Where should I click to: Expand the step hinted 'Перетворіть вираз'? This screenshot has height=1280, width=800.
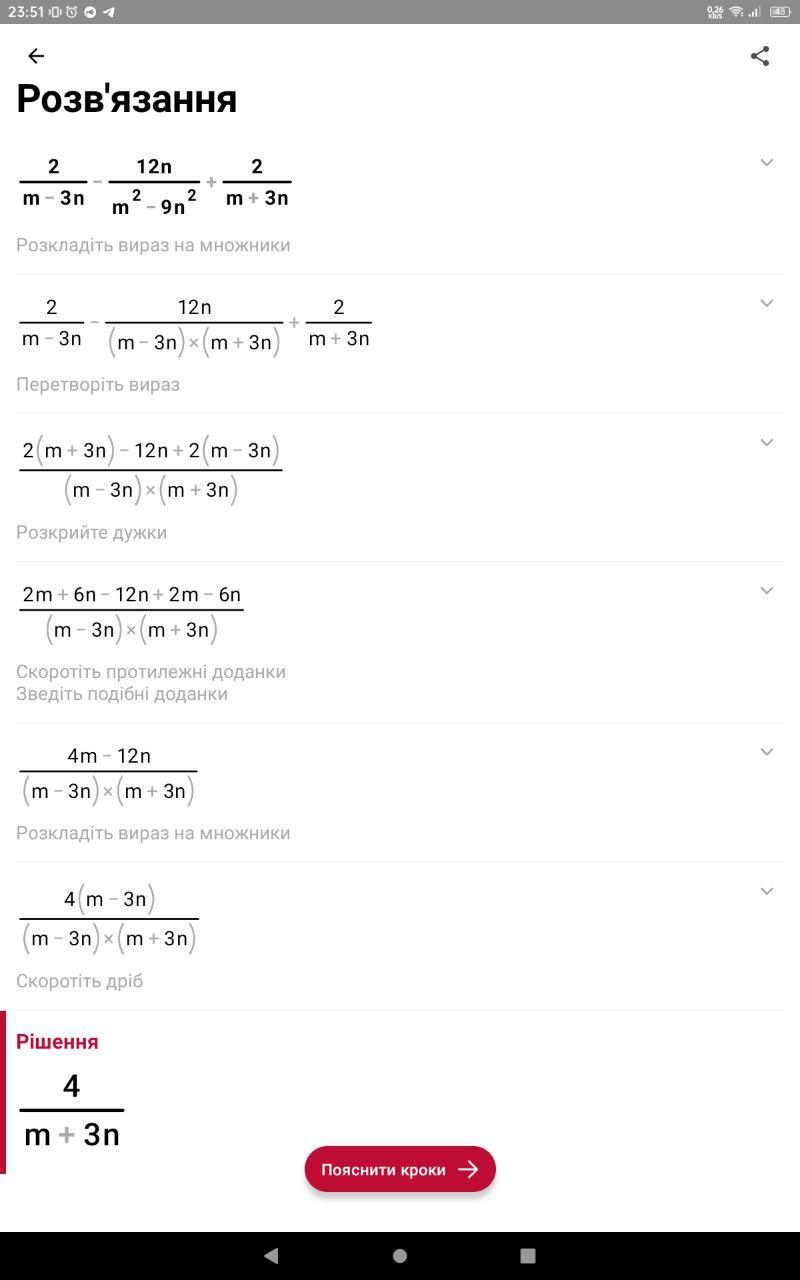[767, 303]
